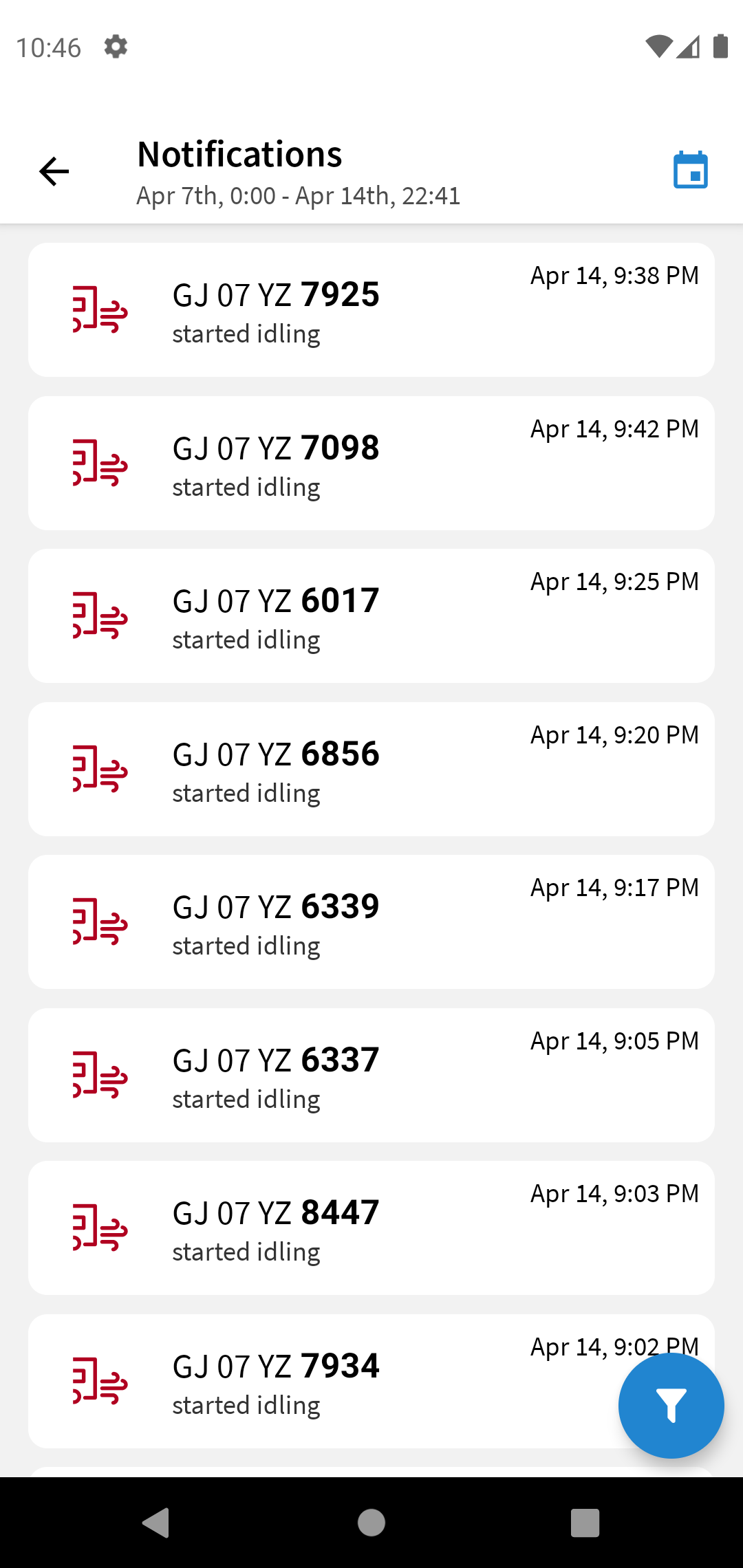Open the GJ 07 YZ 8447 notification card
Image resolution: width=743 pixels, height=1568 pixels.
[x=371, y=1228]
